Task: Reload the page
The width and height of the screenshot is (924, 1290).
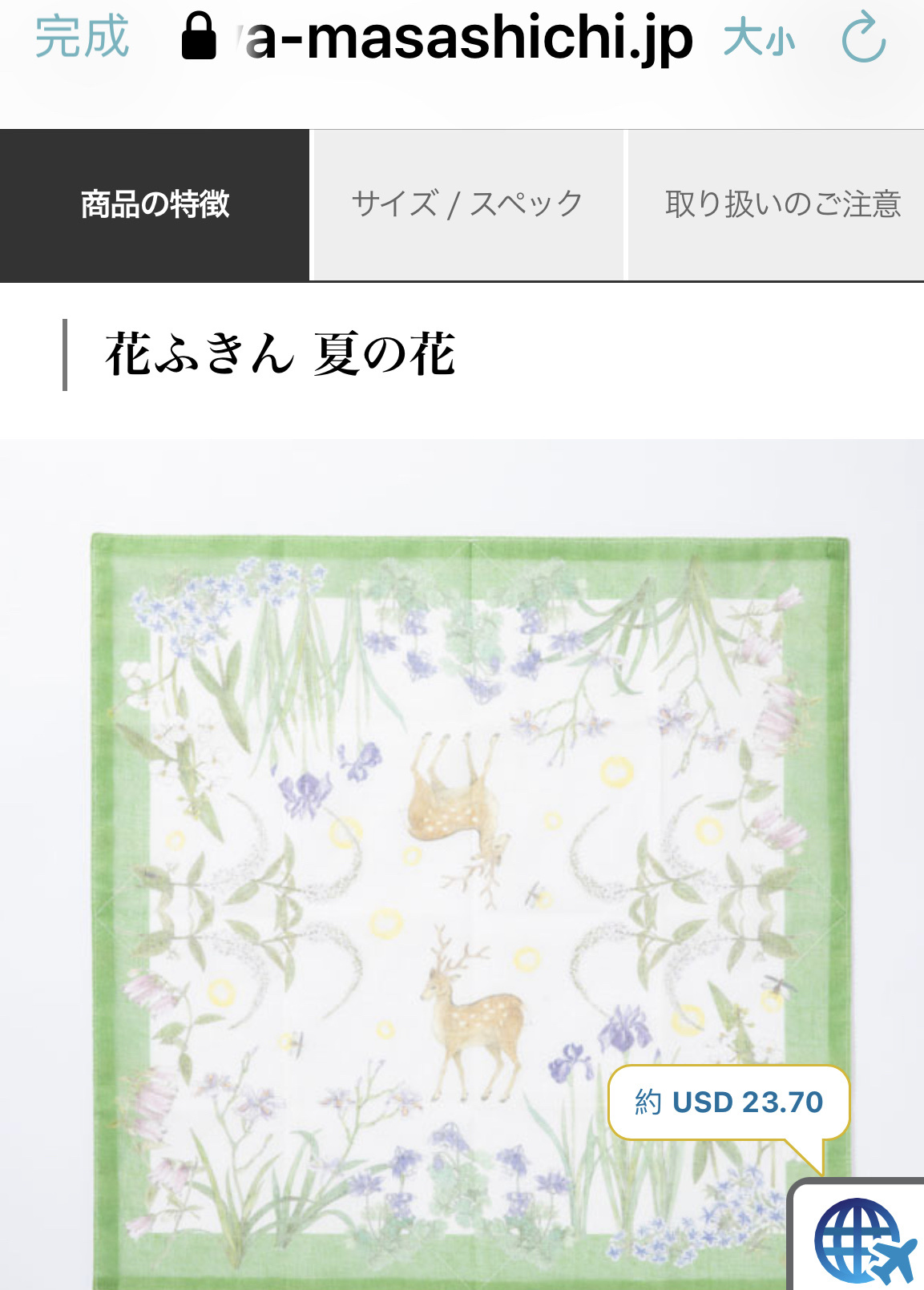Action: (863, 38)
